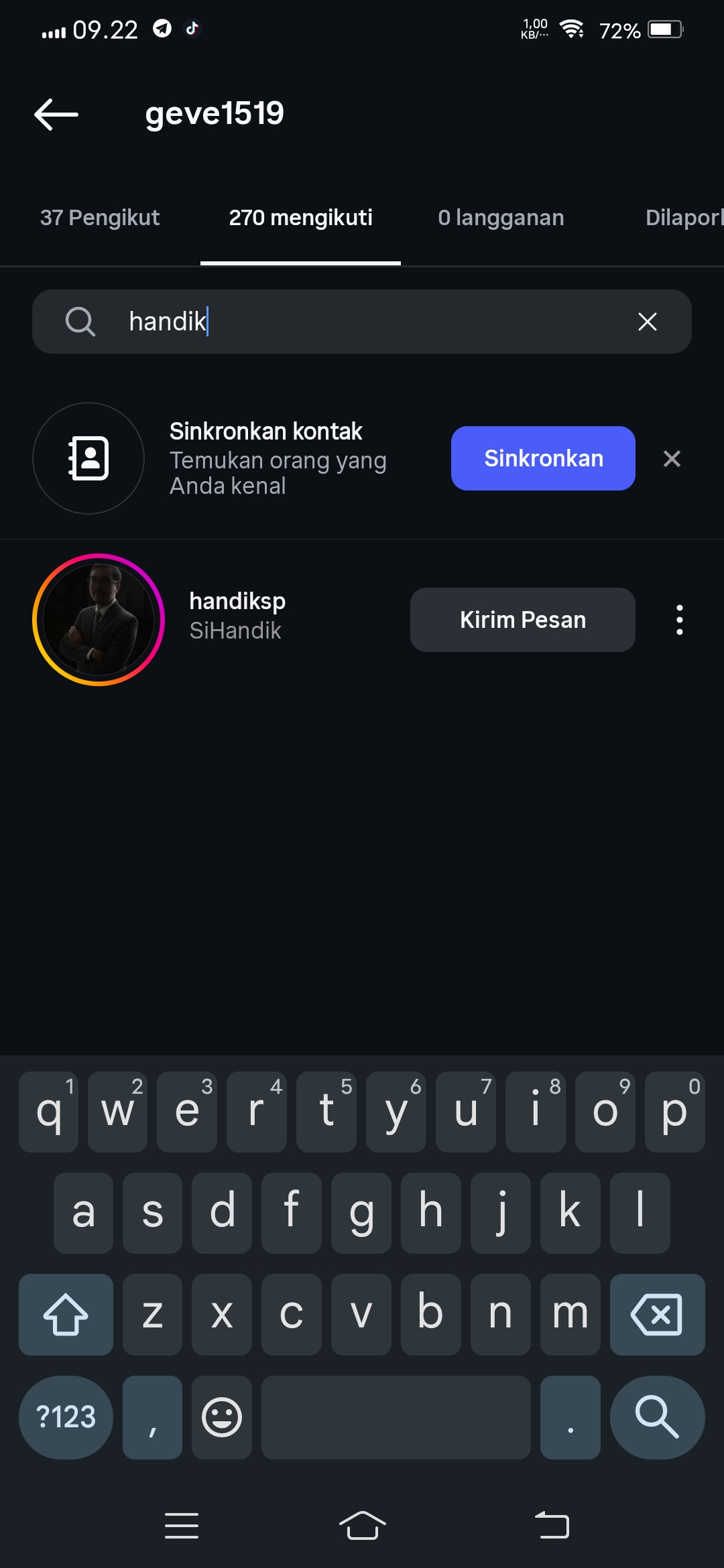Viewport: 724px width, 1568px height.
Task: Open the 0 langganan tab
Action: (501, 218)
